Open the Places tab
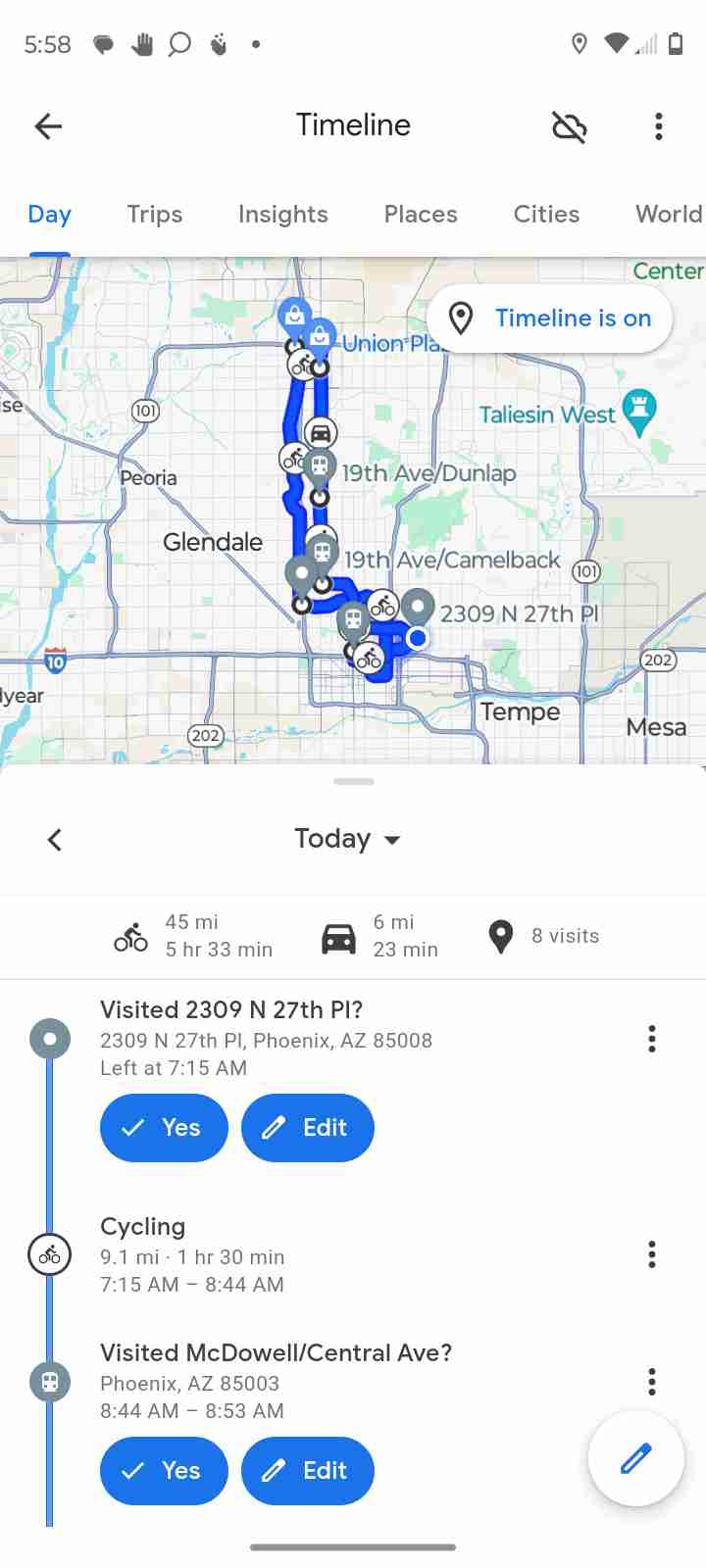706x1568 pixels. point(421,215)
